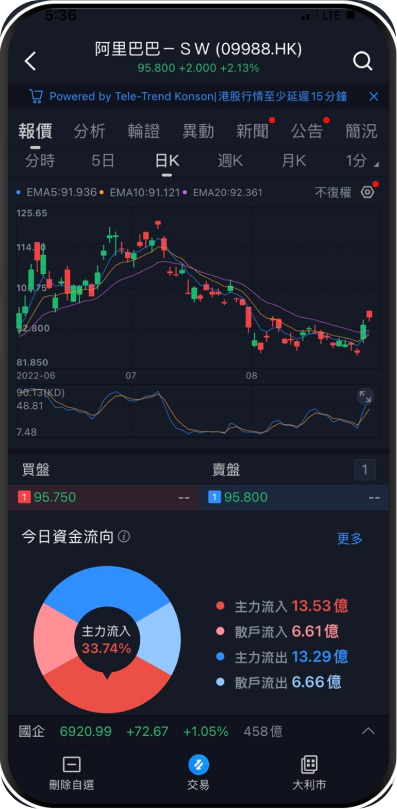
Task: Expand the chart to full screen
Action: point(365,396)
